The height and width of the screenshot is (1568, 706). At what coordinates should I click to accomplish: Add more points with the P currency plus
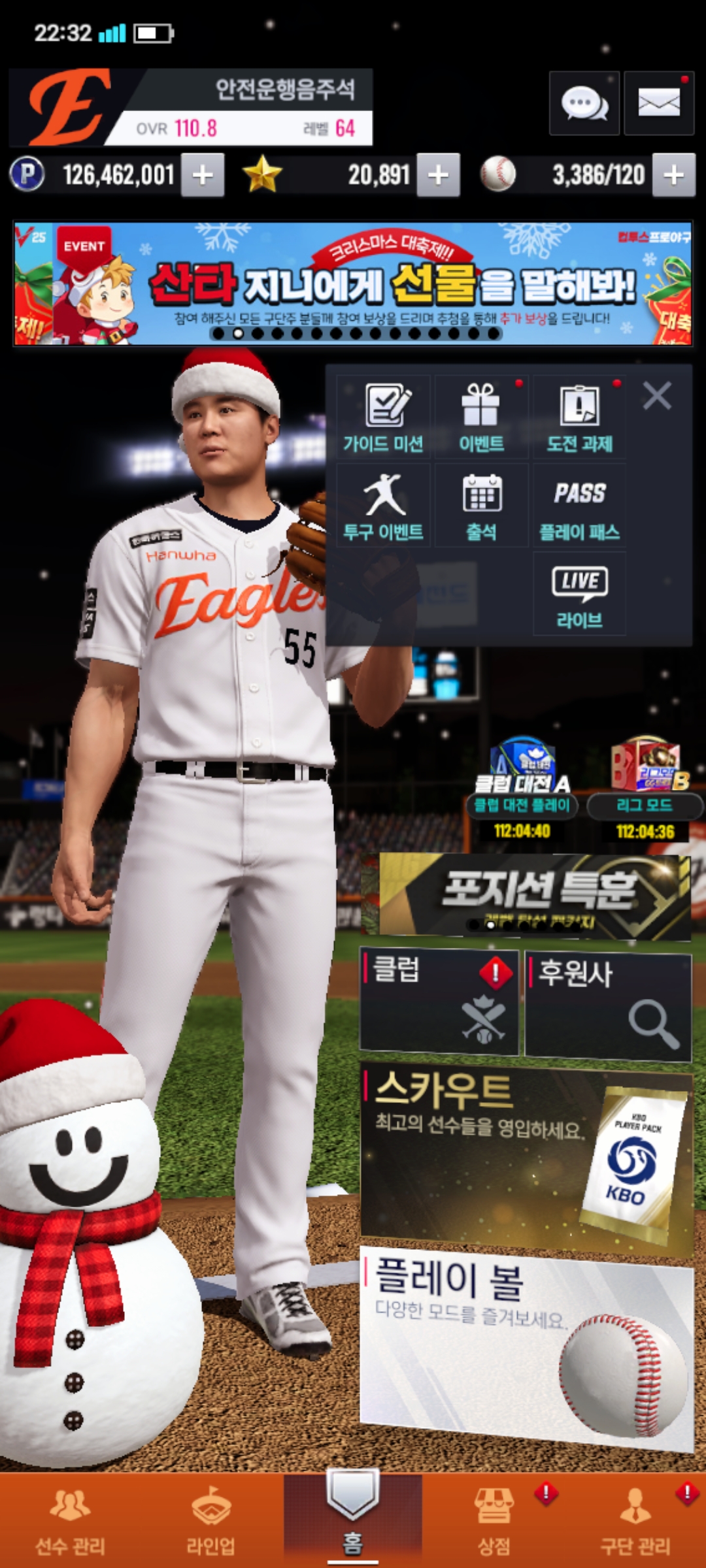pos(203,175)
